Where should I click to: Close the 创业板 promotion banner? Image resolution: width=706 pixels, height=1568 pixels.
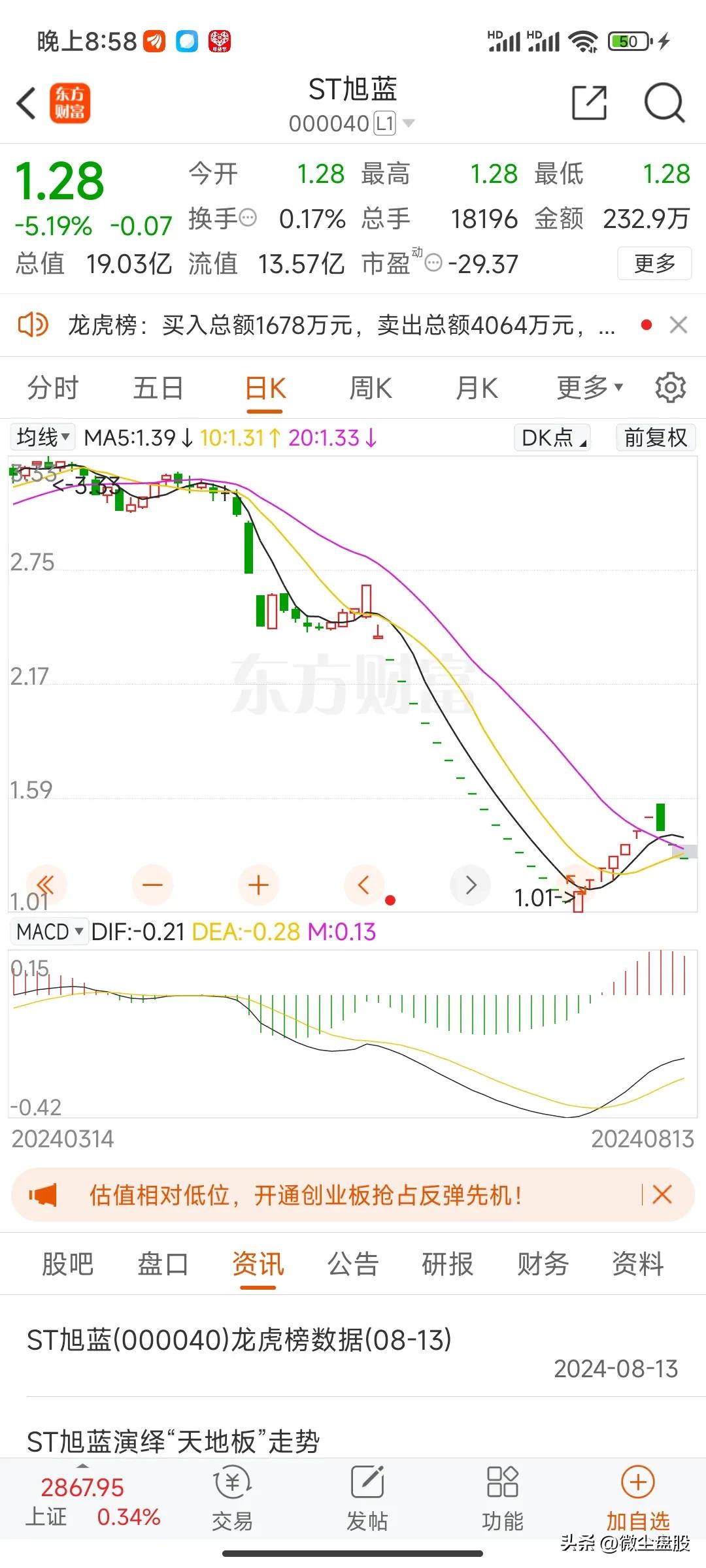(x=662, y=1194)
